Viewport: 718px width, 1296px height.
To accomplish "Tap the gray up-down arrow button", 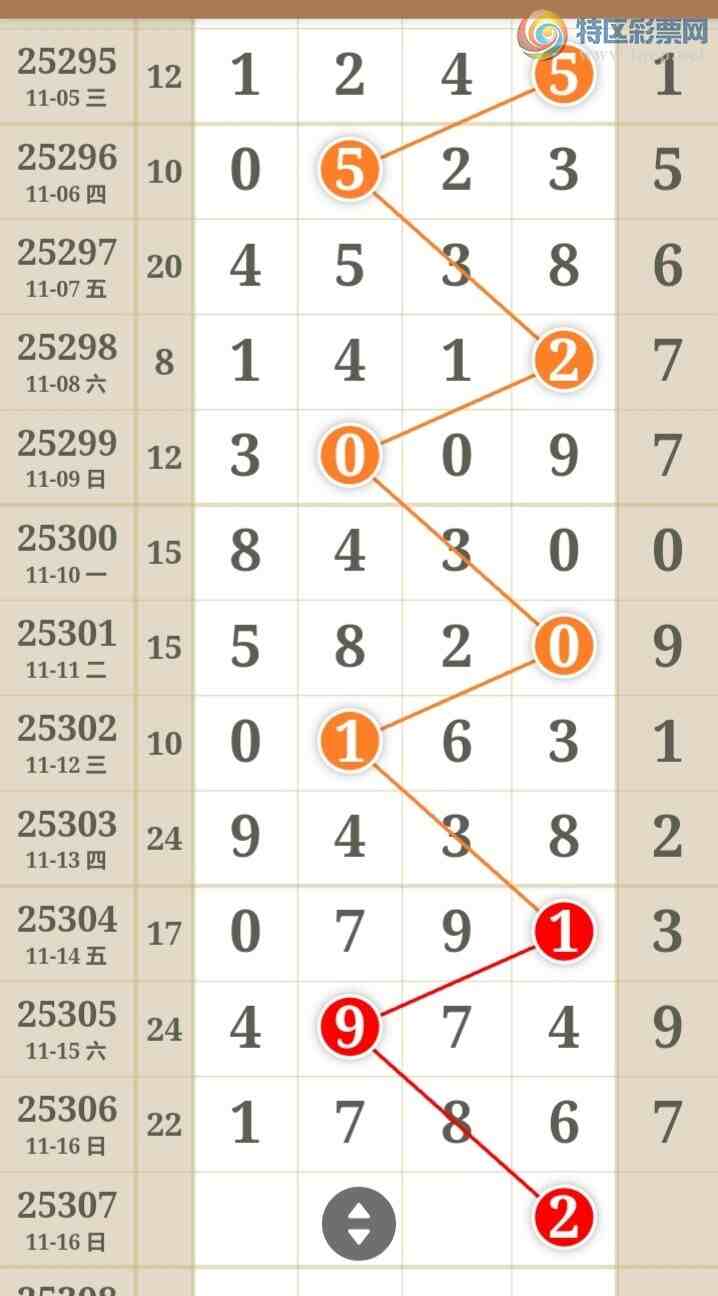I will click(358, 1223).
